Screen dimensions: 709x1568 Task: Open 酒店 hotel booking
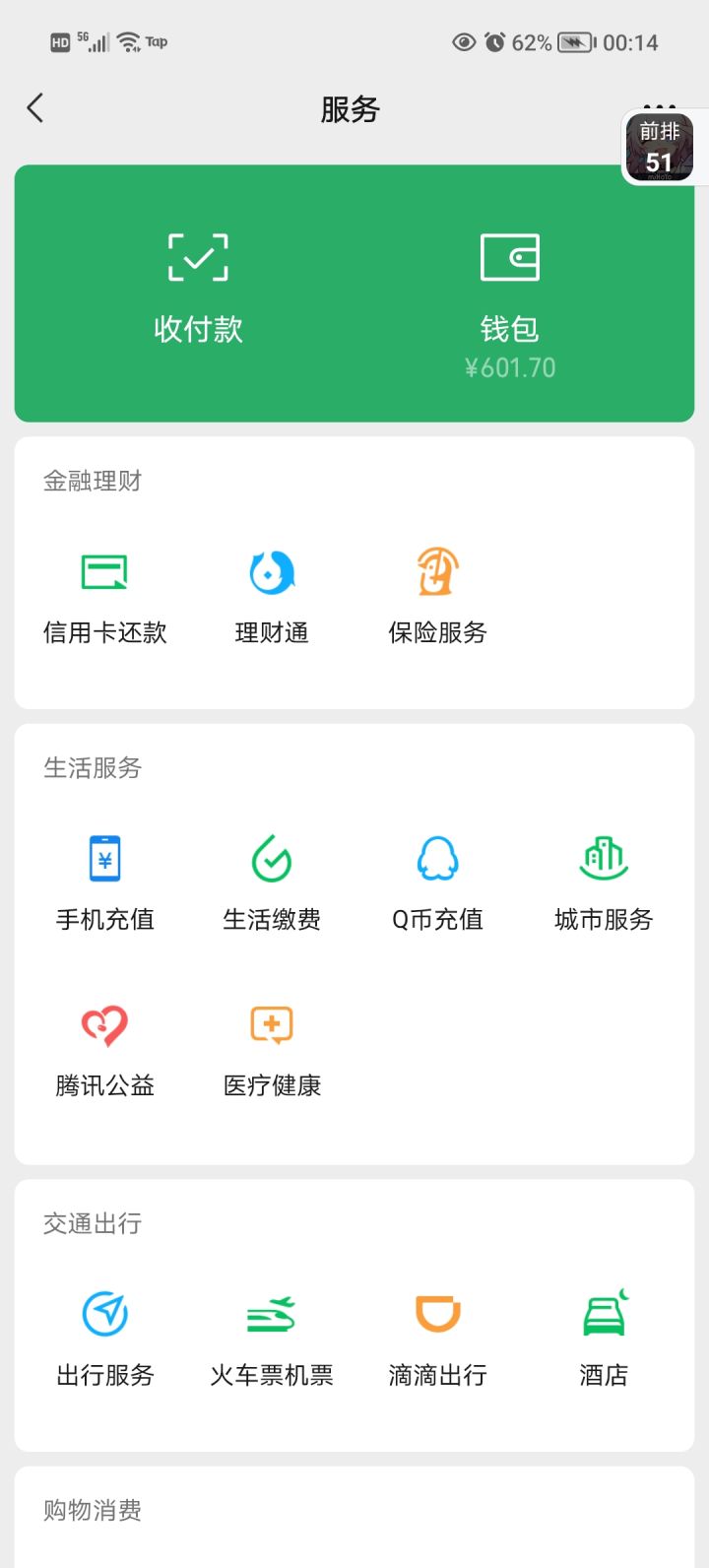pos(604,1338)
